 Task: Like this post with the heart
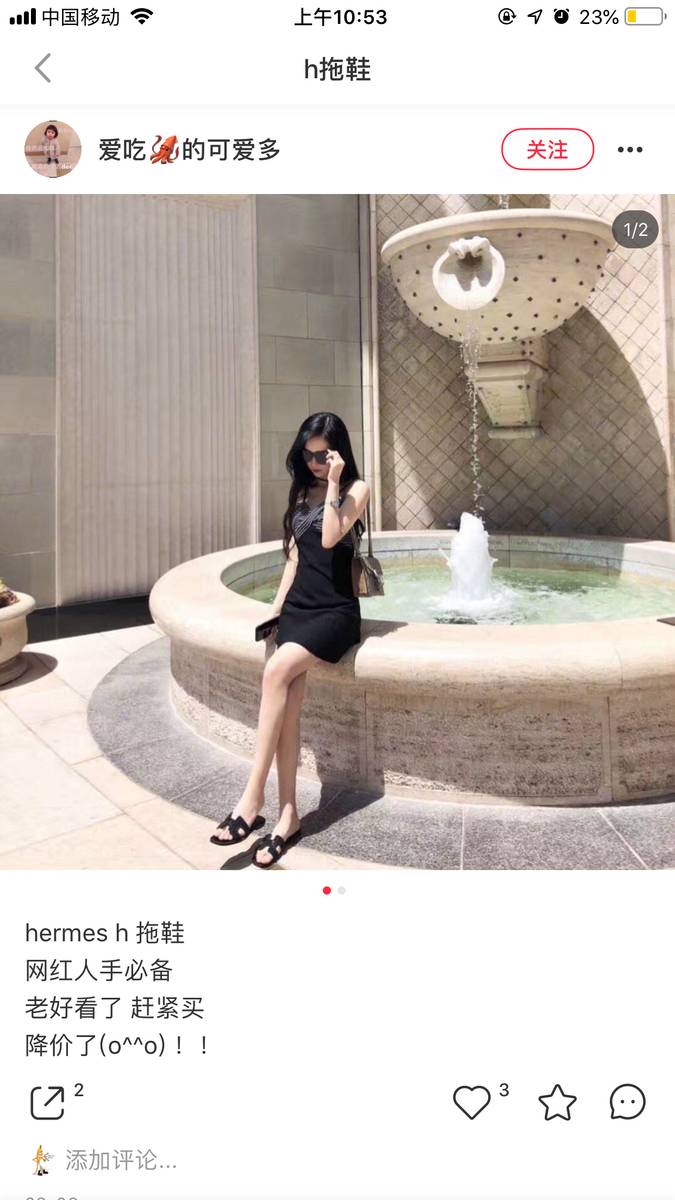click(x=471, y=1102)
